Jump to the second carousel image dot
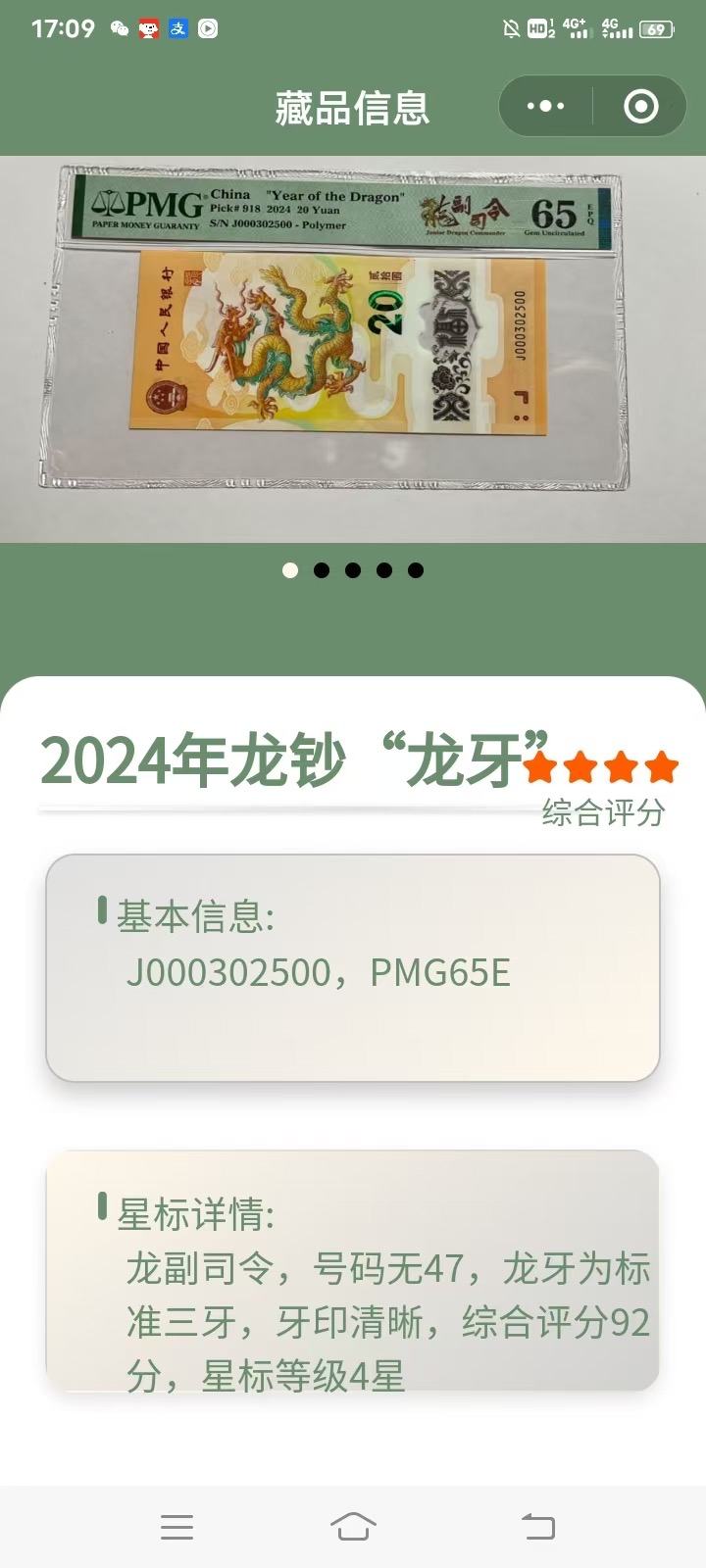This screenshot has width=706, height=1568. click(x=322, y=570)
